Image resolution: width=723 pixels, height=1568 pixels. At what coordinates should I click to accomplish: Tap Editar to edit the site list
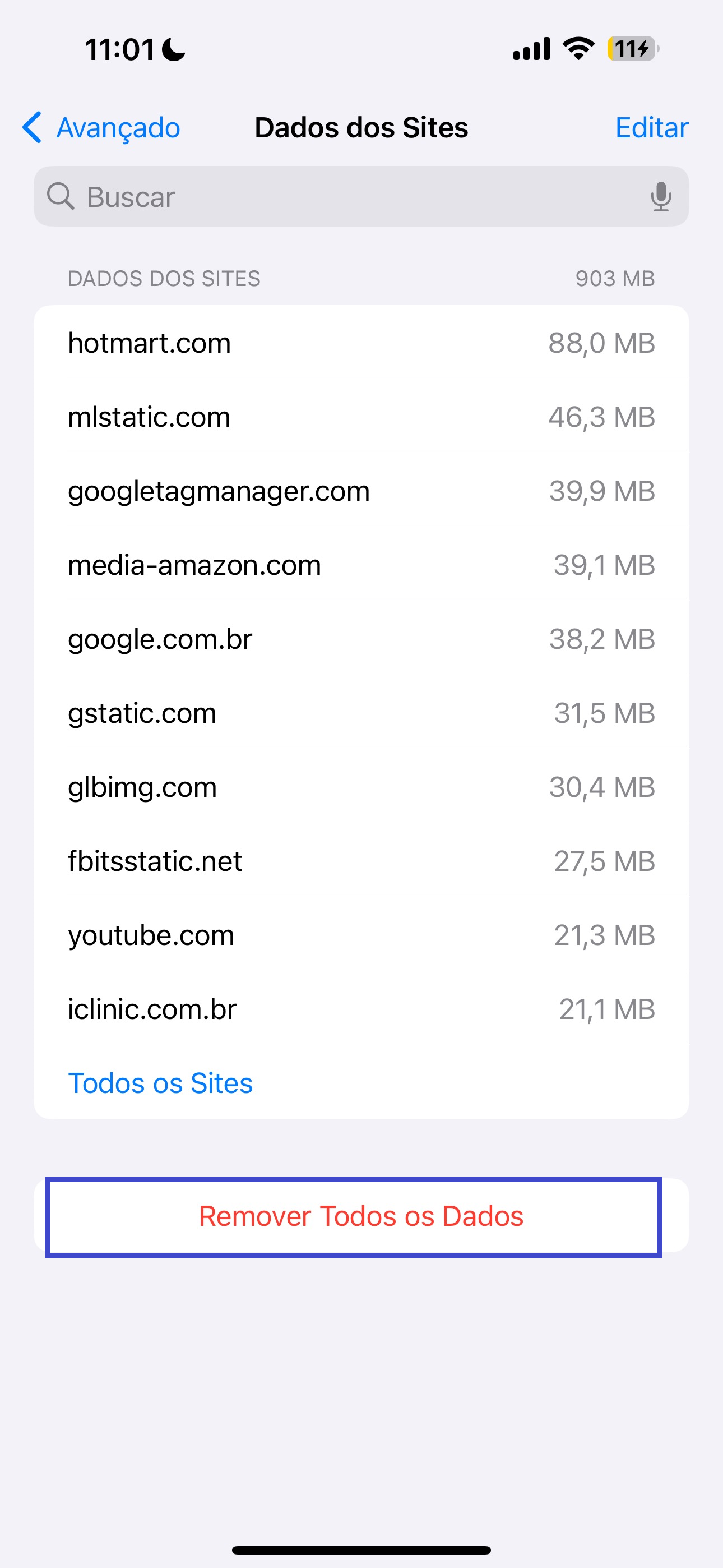point(651,128)
